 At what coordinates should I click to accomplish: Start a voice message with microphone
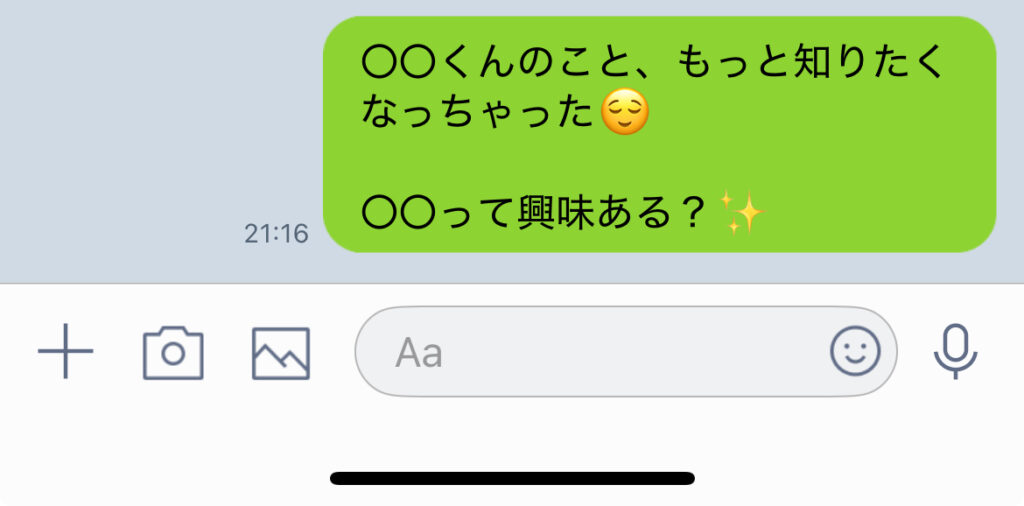pos(955,352)
